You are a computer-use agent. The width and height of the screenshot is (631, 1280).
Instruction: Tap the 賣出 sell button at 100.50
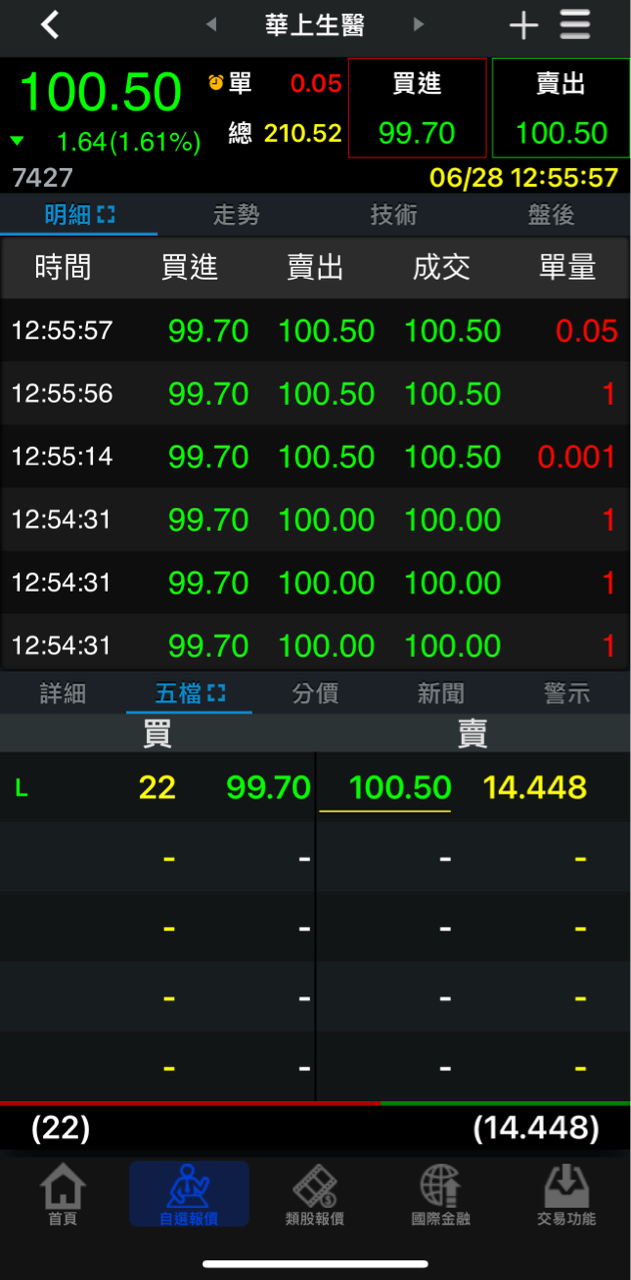(561, 108)
